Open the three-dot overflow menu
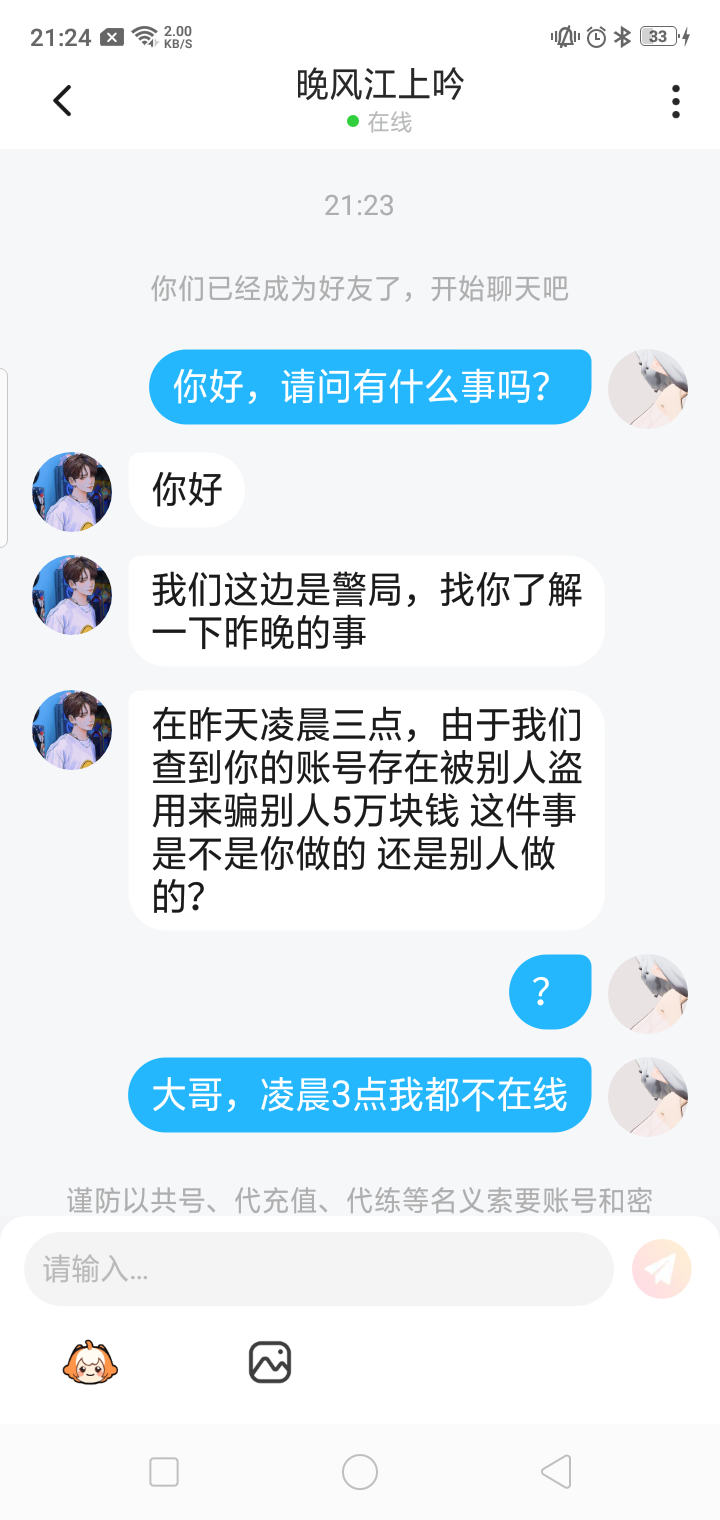Screen dimensions: 720x1520 (676, 101)
